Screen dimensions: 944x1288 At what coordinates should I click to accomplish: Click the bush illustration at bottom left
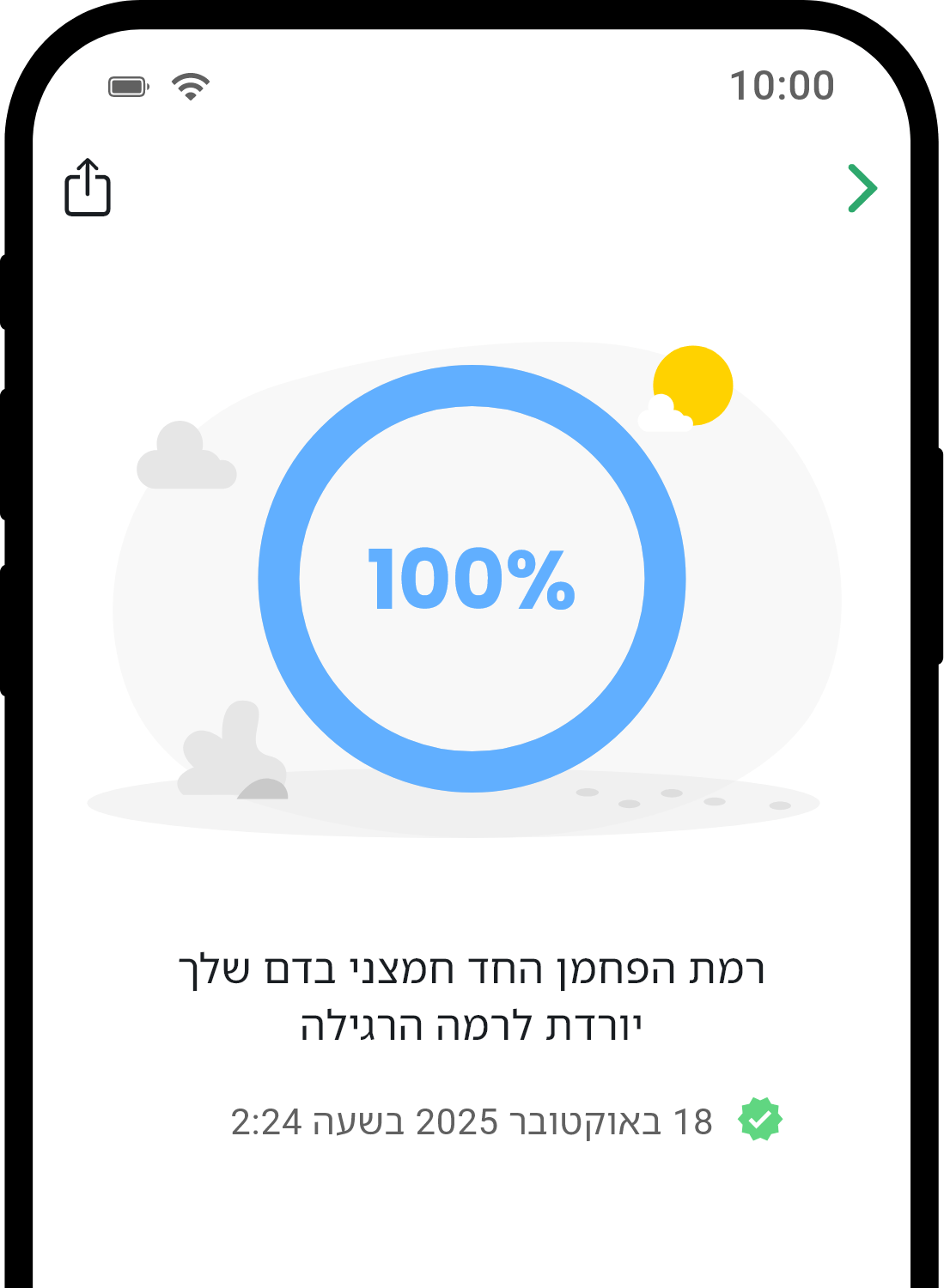click(x=234, y=756)
